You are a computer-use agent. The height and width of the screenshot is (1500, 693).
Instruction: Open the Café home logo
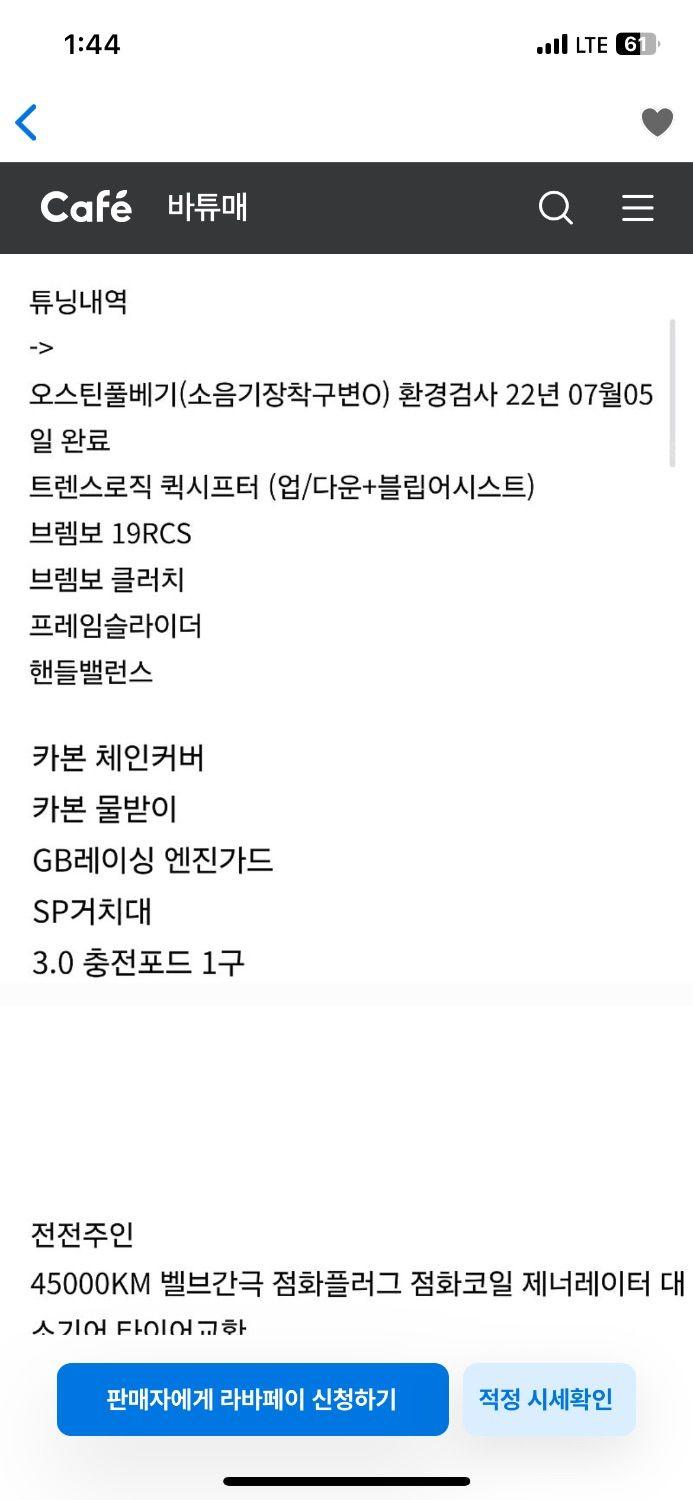[86, 207]
